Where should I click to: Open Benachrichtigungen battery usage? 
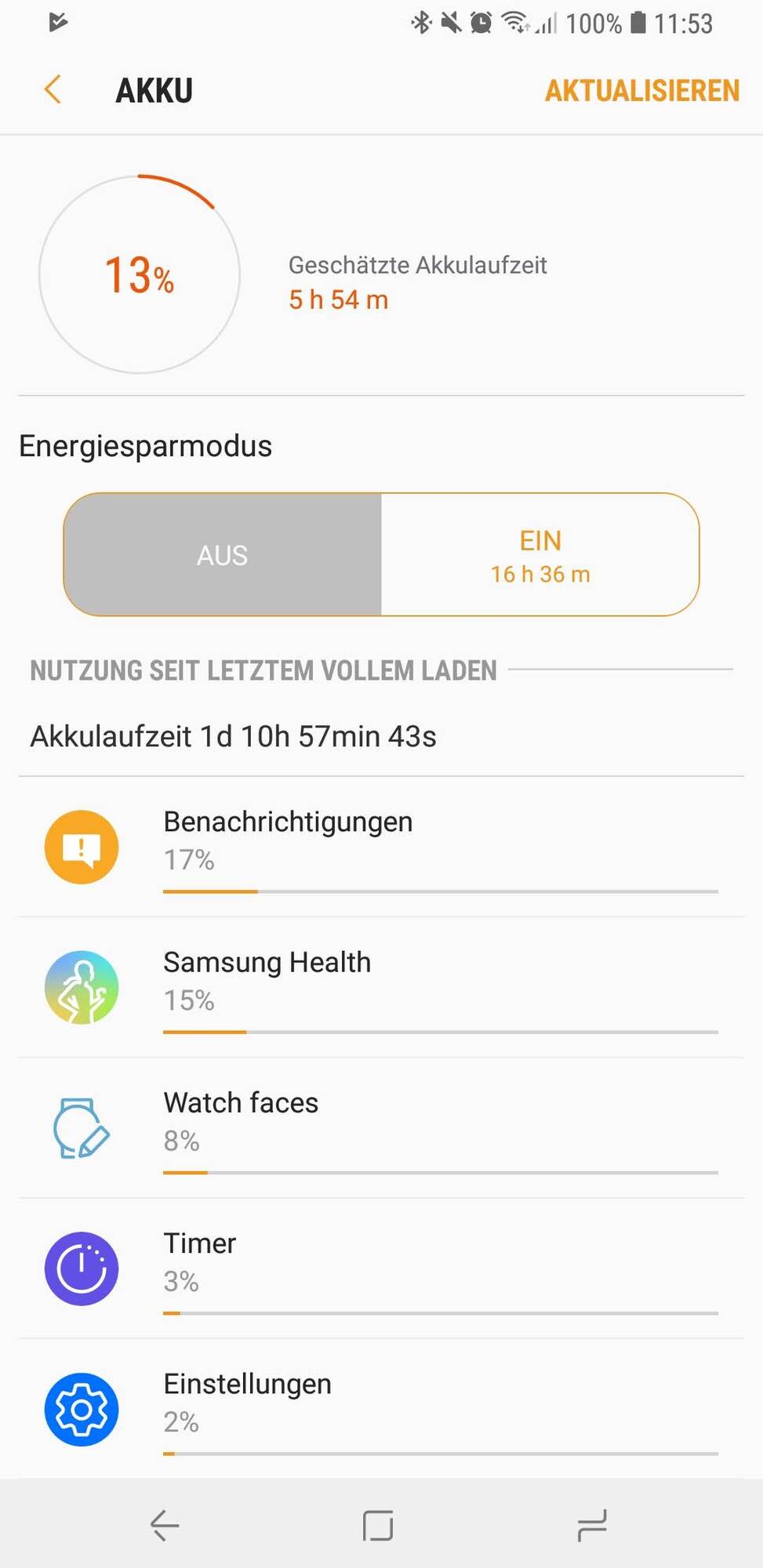(x=381, y=848)
